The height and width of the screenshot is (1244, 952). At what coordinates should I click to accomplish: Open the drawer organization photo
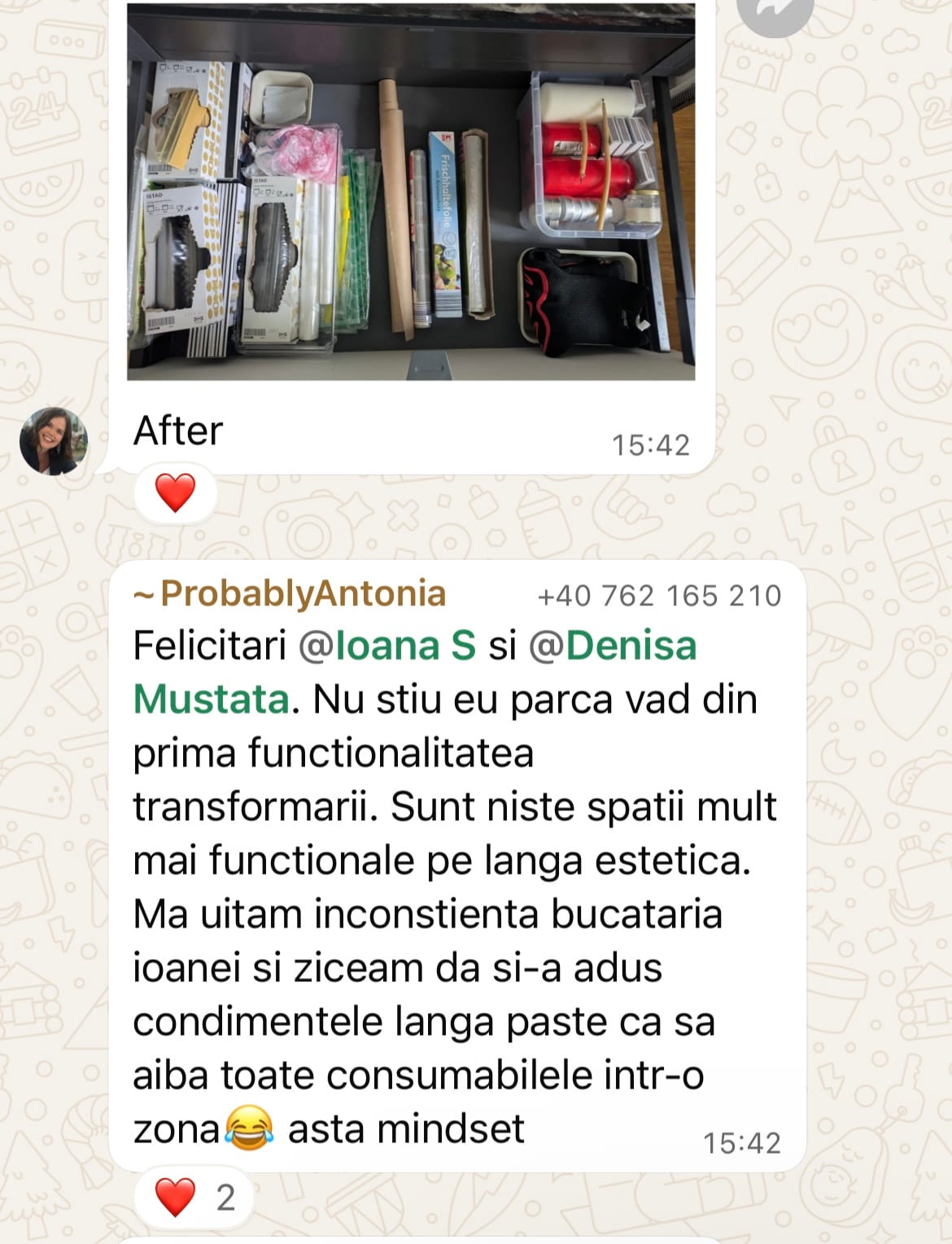click(411, 192)
